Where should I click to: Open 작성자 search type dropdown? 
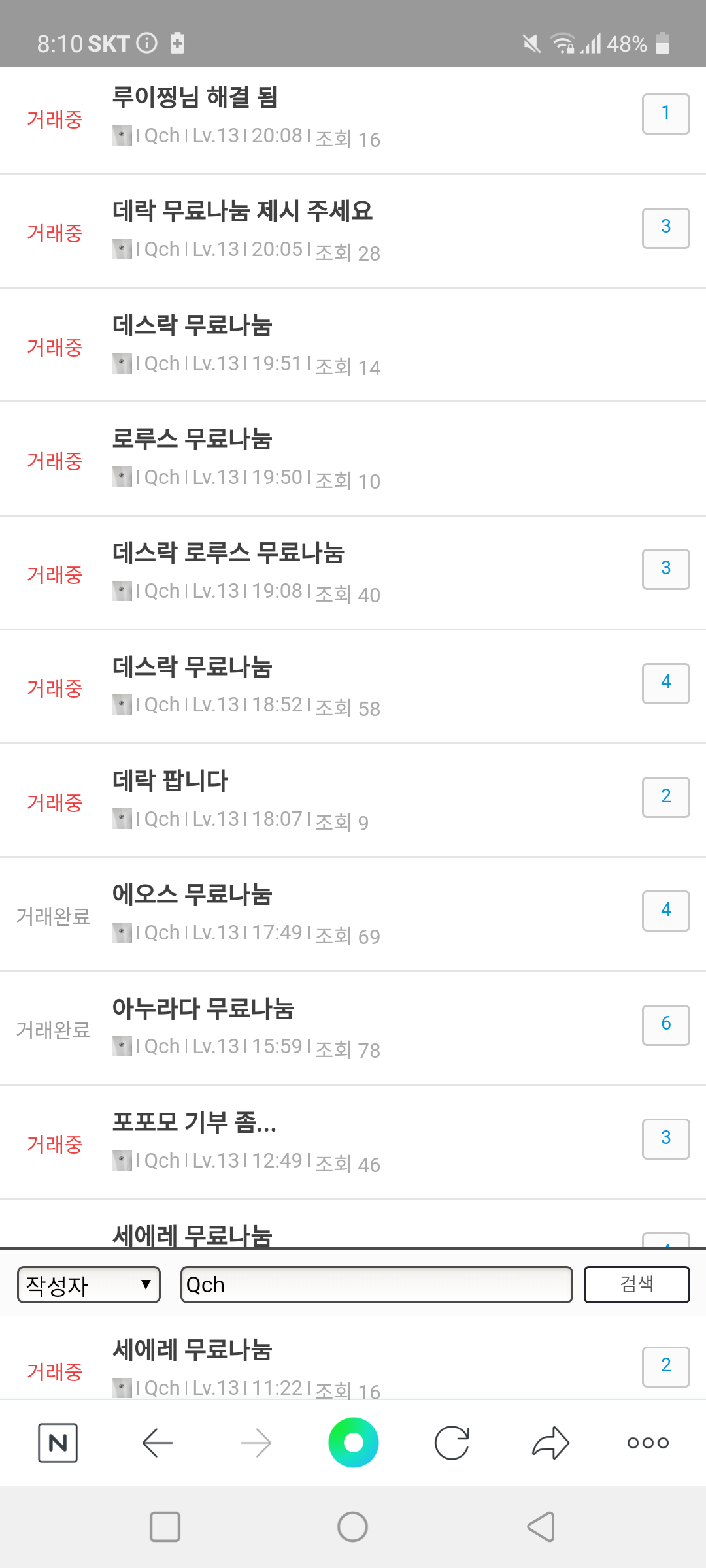click(89, 1284)
